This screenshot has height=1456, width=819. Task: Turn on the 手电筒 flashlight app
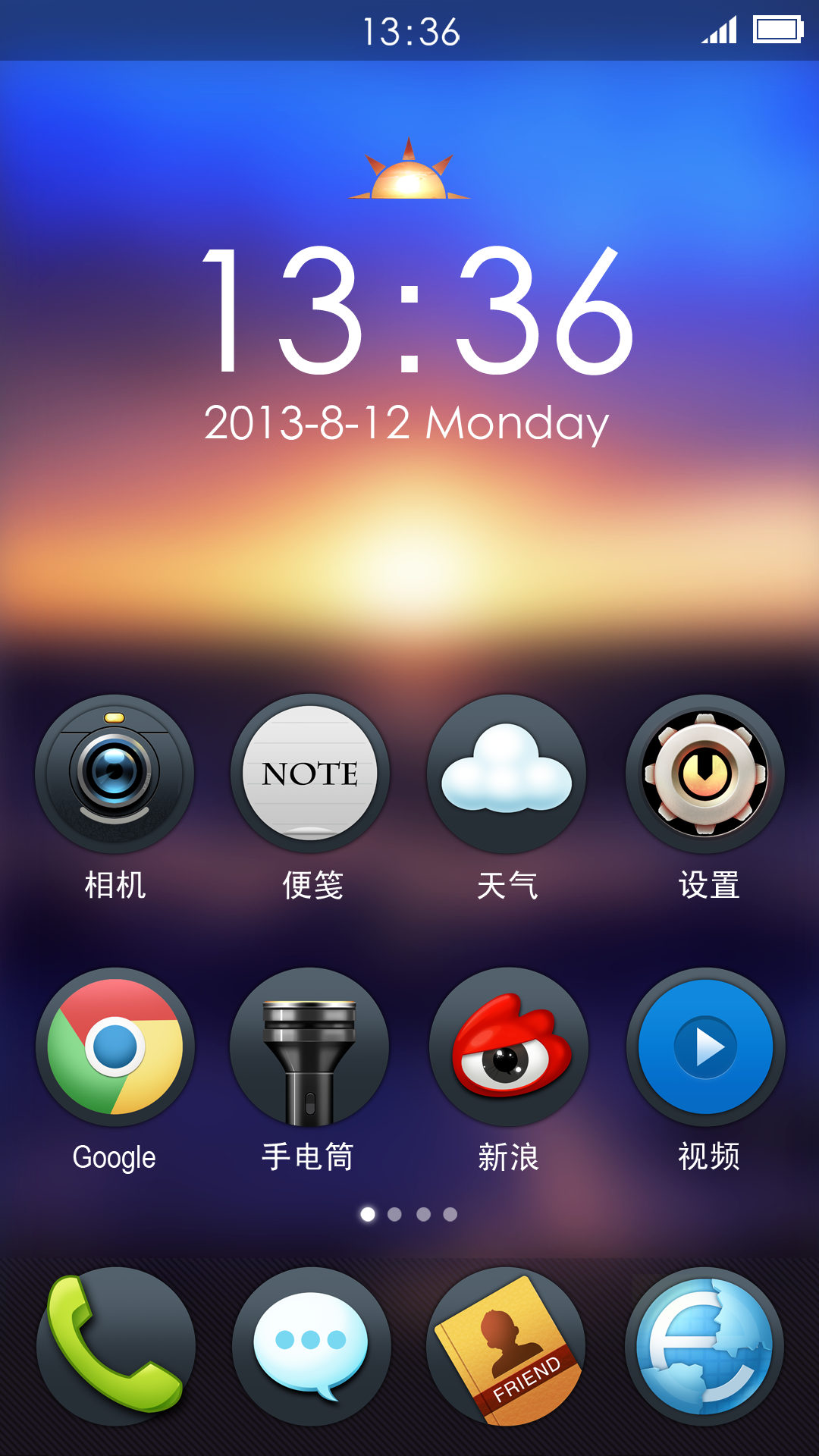tap(309, 1046)
